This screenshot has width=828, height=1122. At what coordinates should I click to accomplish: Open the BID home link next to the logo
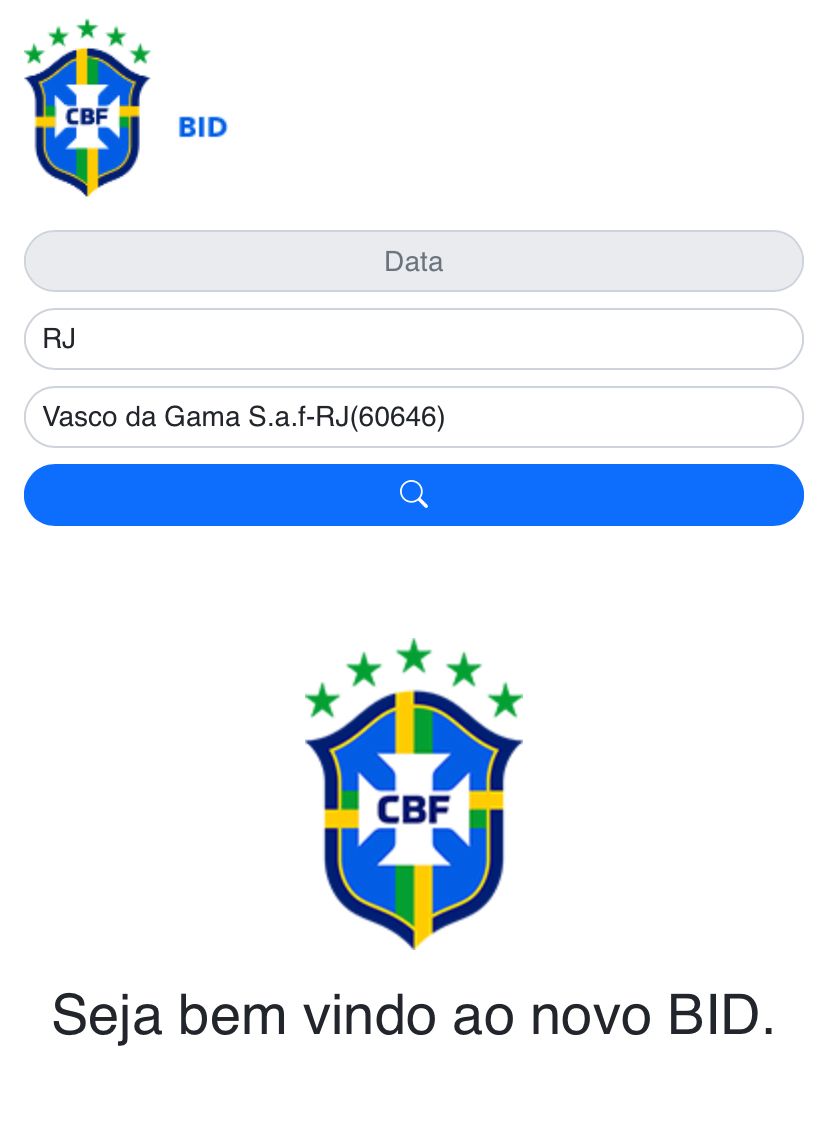pos(202,127)
